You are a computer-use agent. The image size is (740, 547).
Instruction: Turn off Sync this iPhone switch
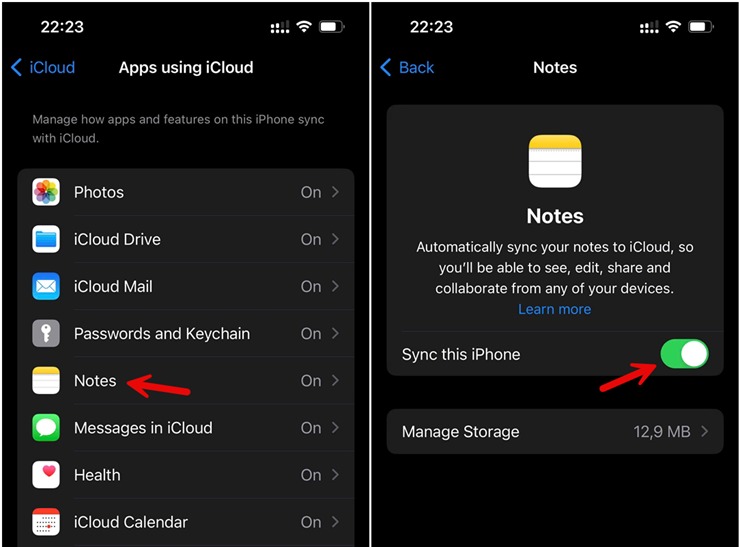(x=684, y=354)
